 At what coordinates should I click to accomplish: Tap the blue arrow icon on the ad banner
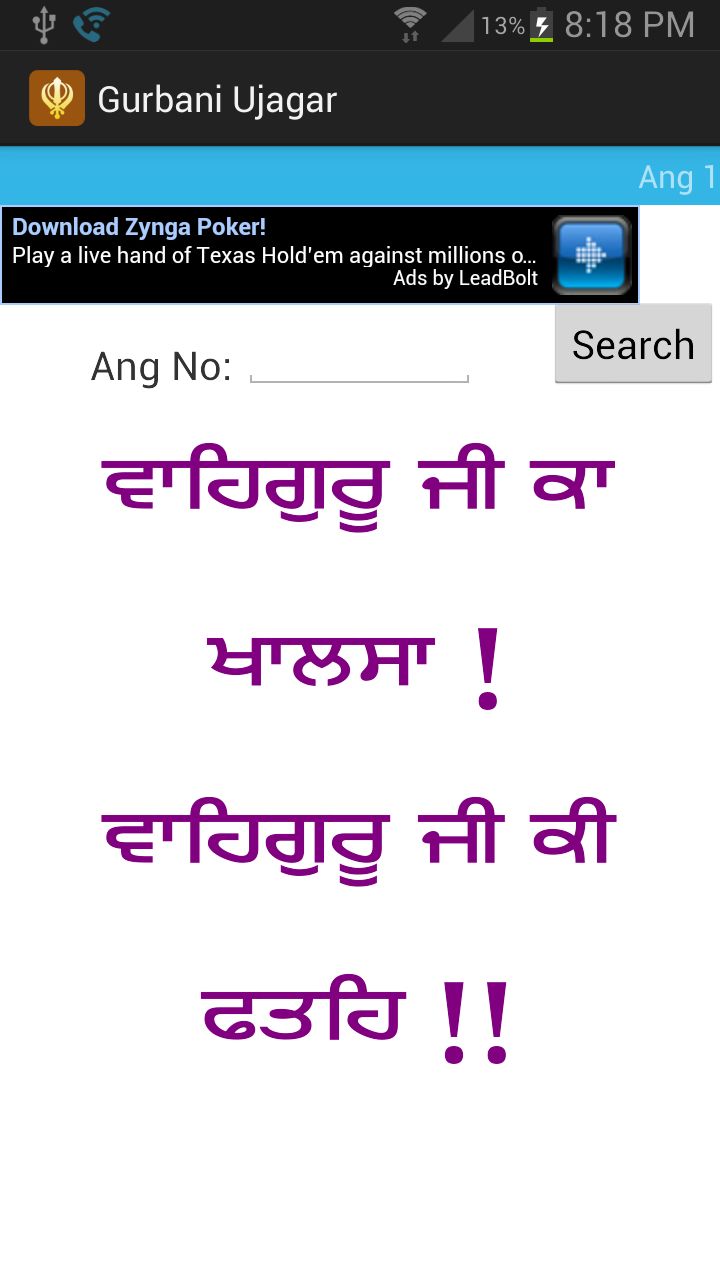pyautogui.click(x=590, y=253)
